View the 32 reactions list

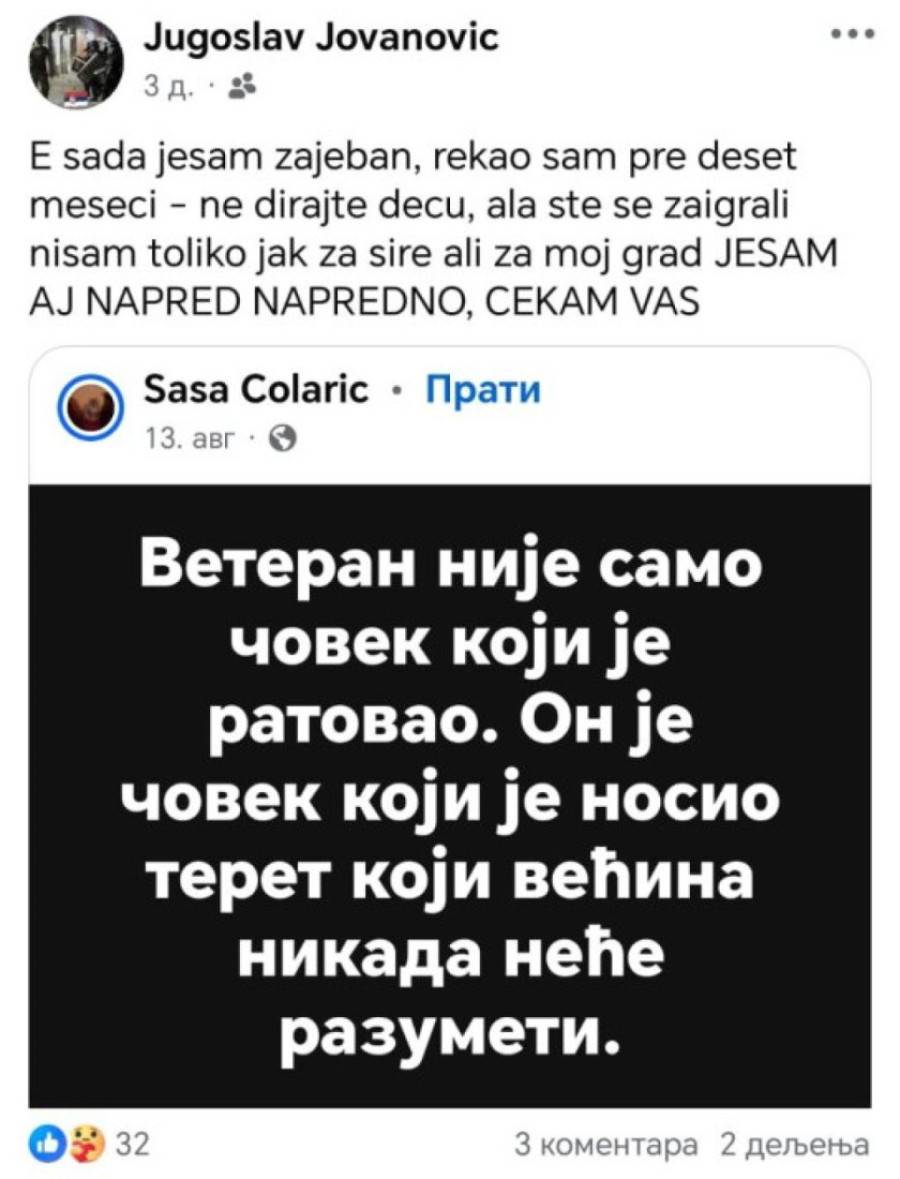click(x=92, y=1144)
